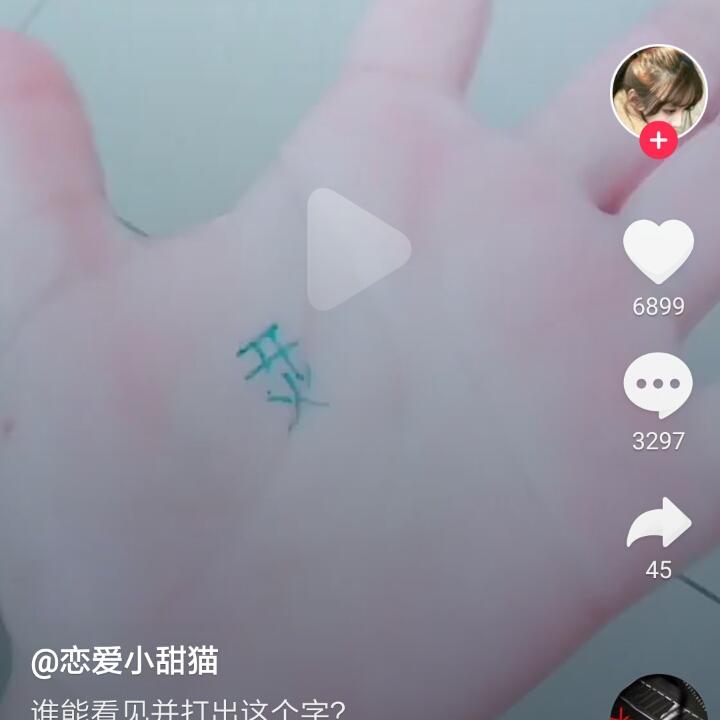Open the comments on this video

pos(658,386)
